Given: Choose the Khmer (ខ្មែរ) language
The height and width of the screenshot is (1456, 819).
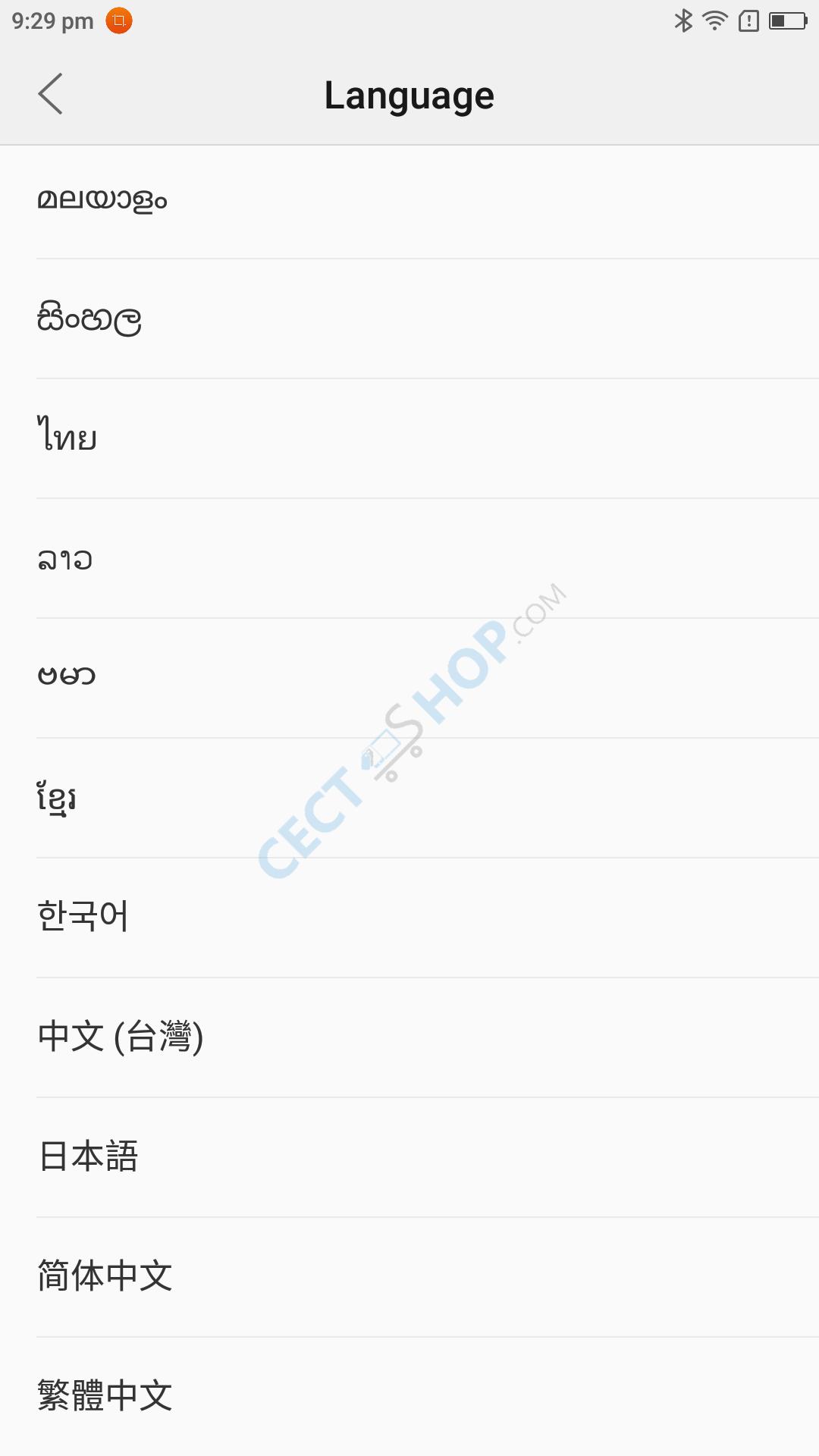Looking at the screenshot, I should 409,798.
